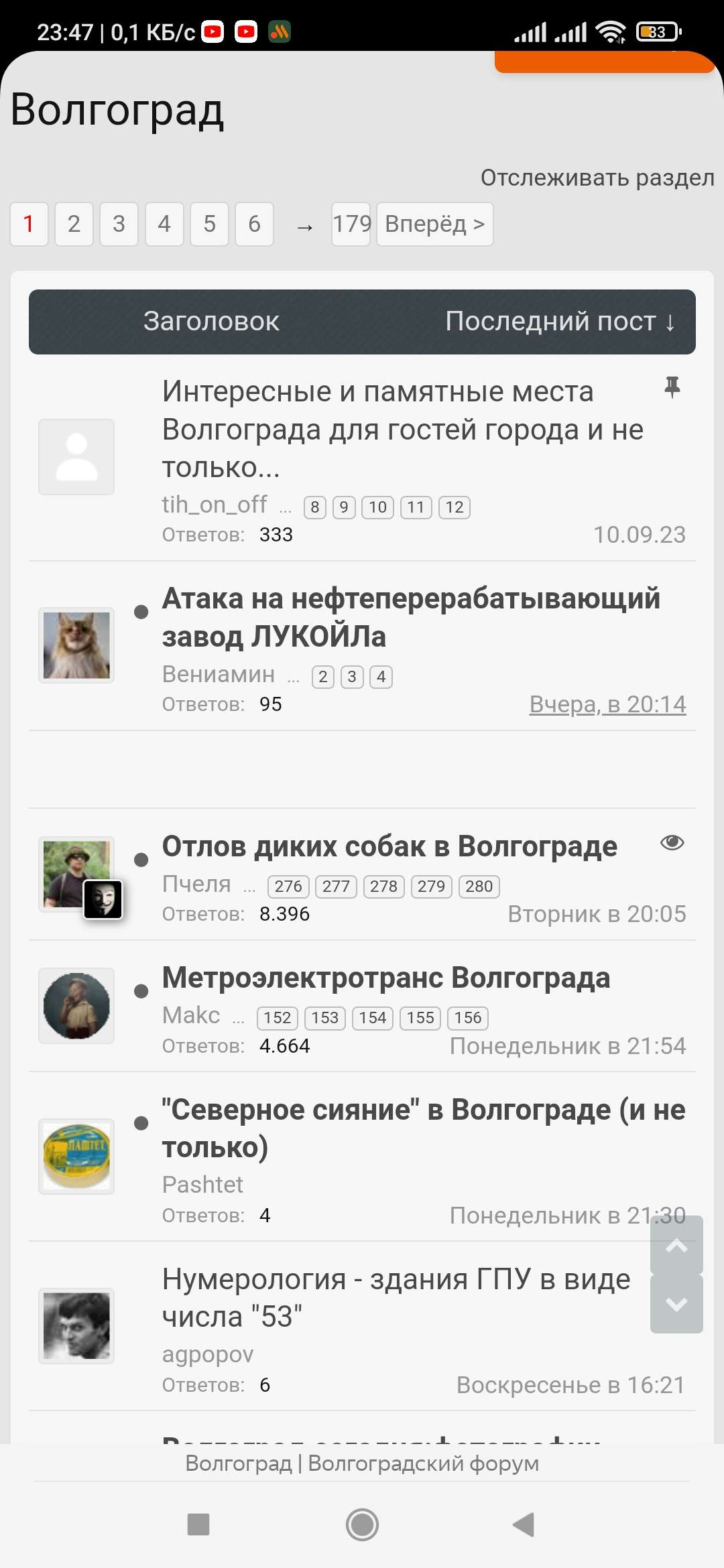Image resolution: width=724 pixels, height=1568 pixels.
Task: Open thread about ЛУКОЙЛ refinery attack
Action: click(x=410, y=617)
